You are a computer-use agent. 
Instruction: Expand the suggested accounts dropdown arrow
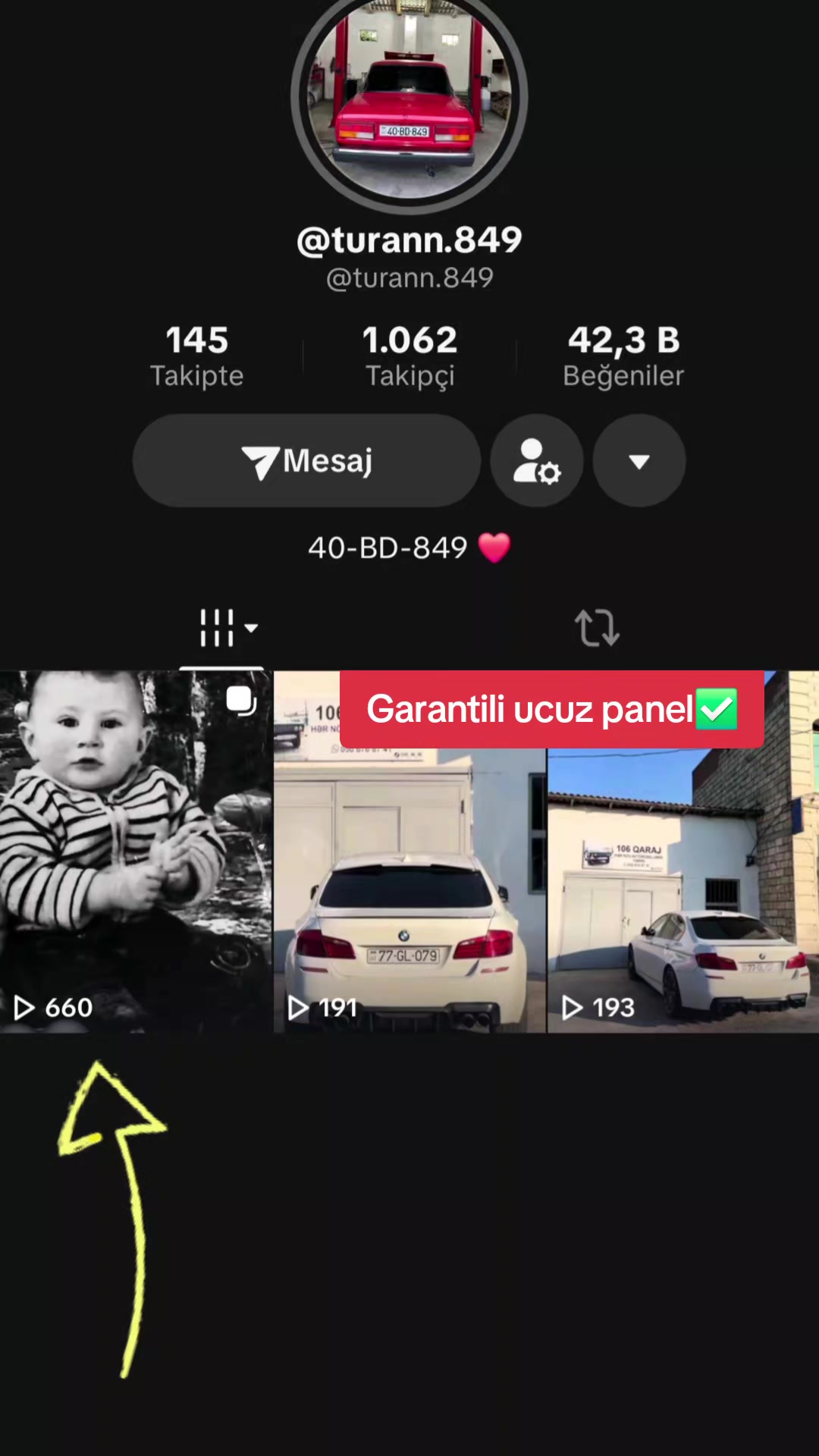point(639,460)
